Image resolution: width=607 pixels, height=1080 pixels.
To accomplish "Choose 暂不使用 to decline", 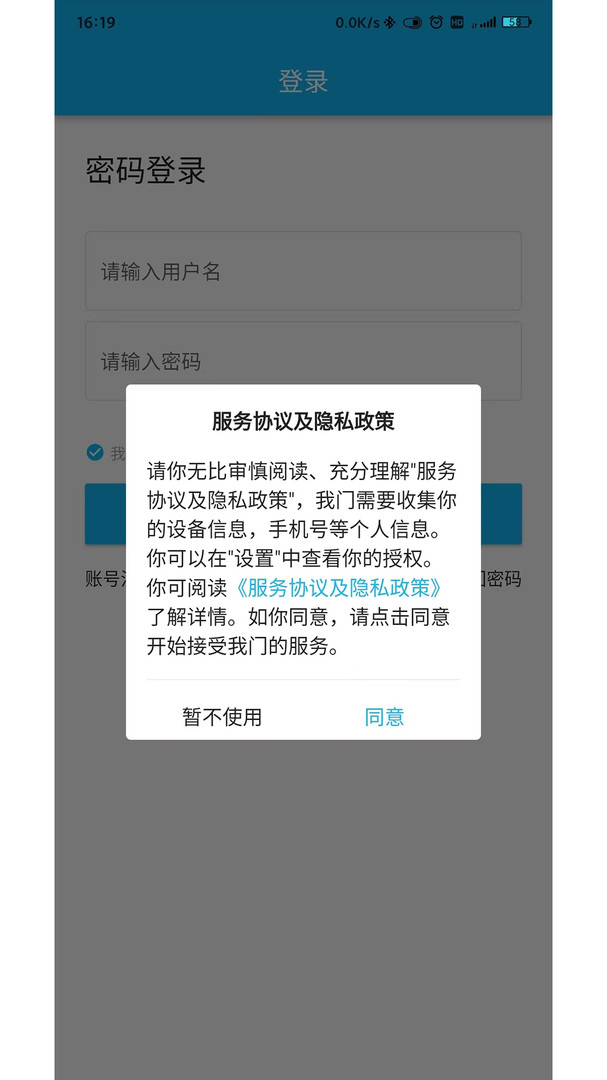I will coord(222,717).
